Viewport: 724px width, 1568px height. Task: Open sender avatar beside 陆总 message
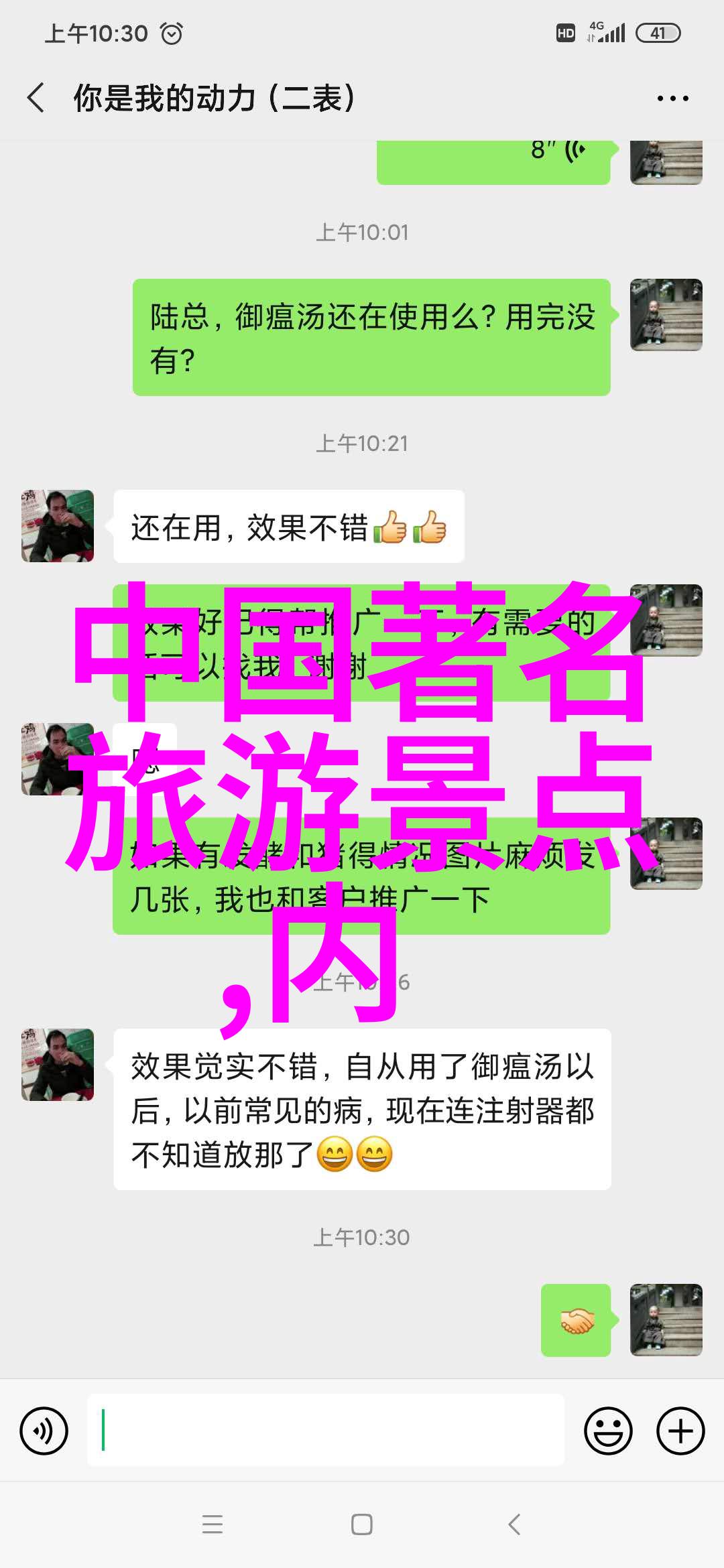(x=666, y=315)
